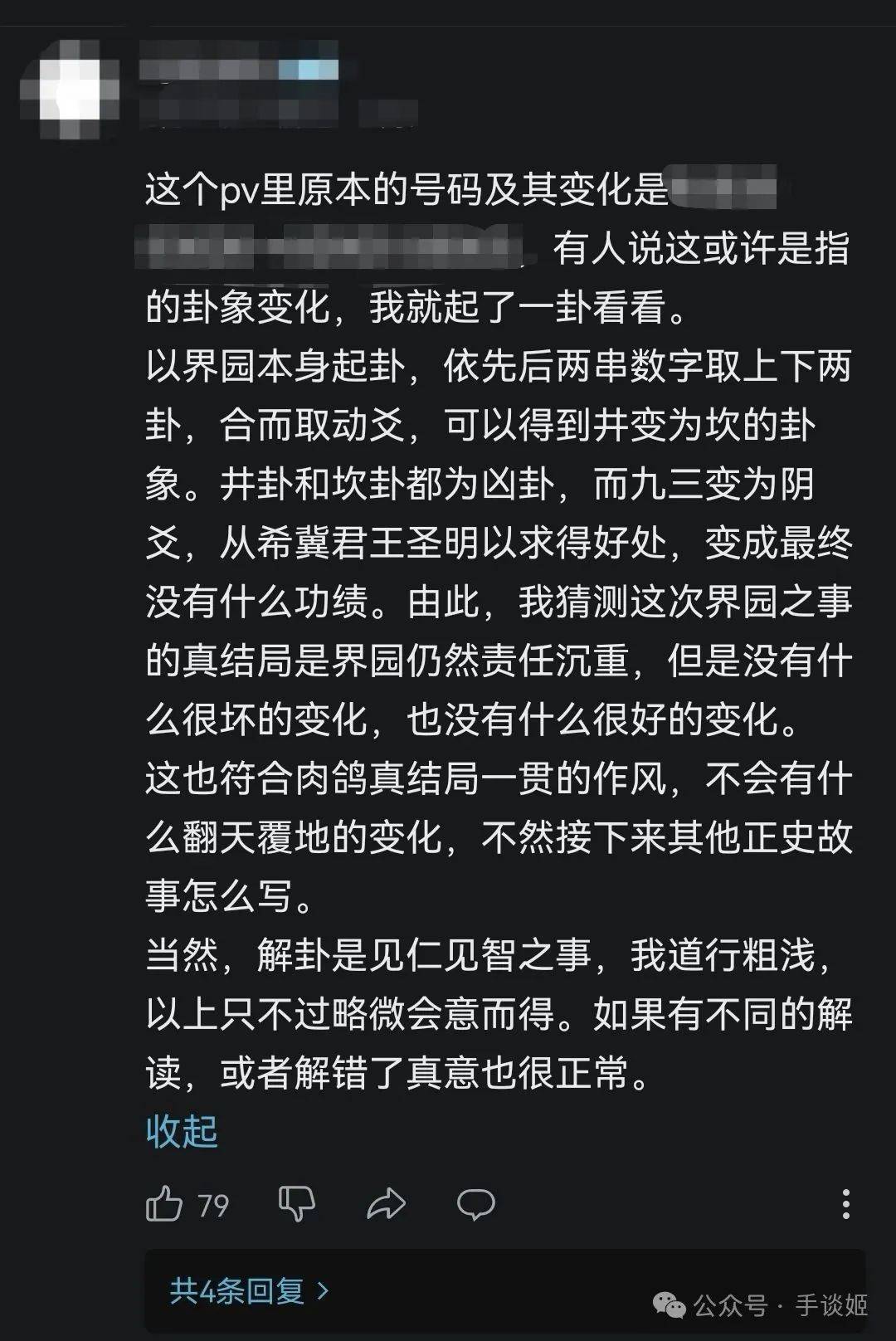View all replies via 共4条回复
896x1341 pixels.
249,1290
